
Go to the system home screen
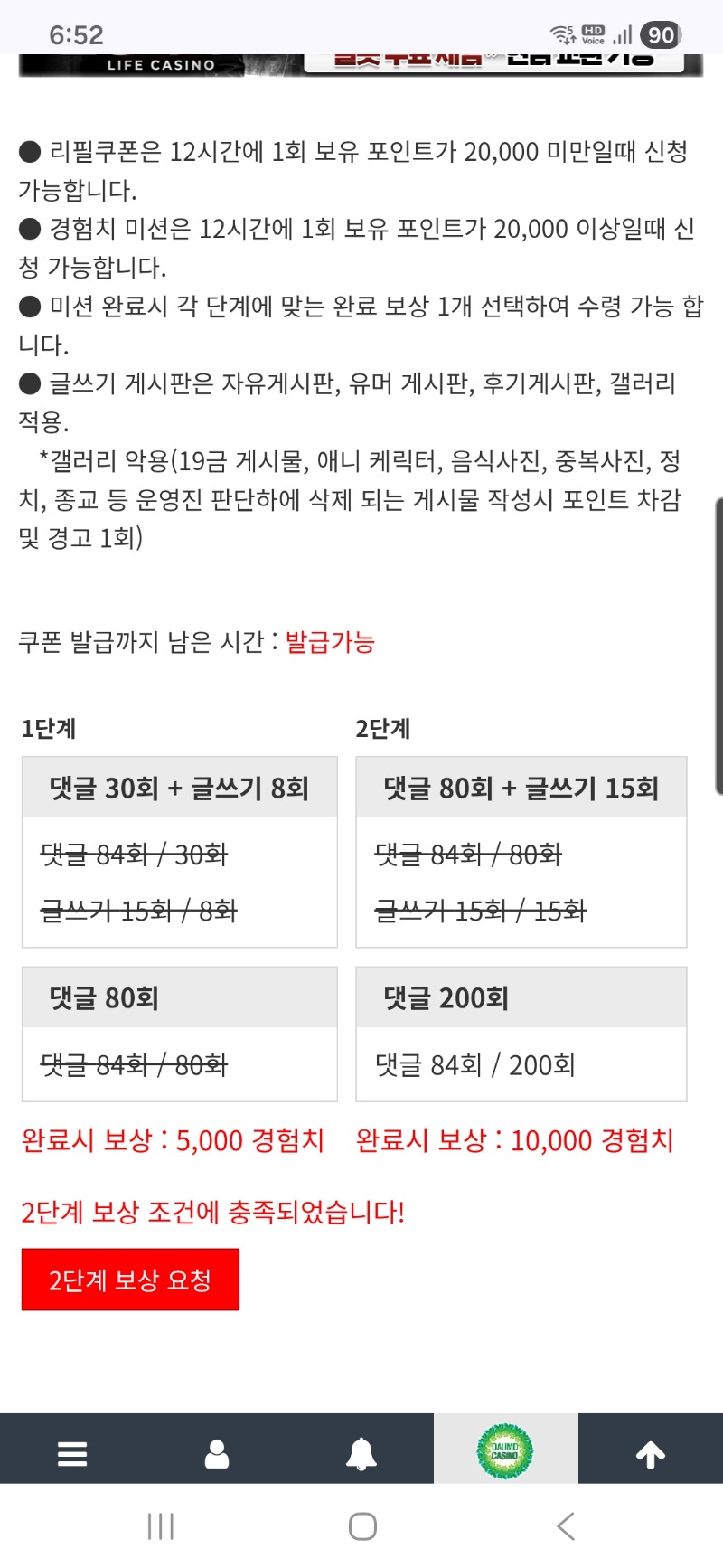coord(362,1526)
